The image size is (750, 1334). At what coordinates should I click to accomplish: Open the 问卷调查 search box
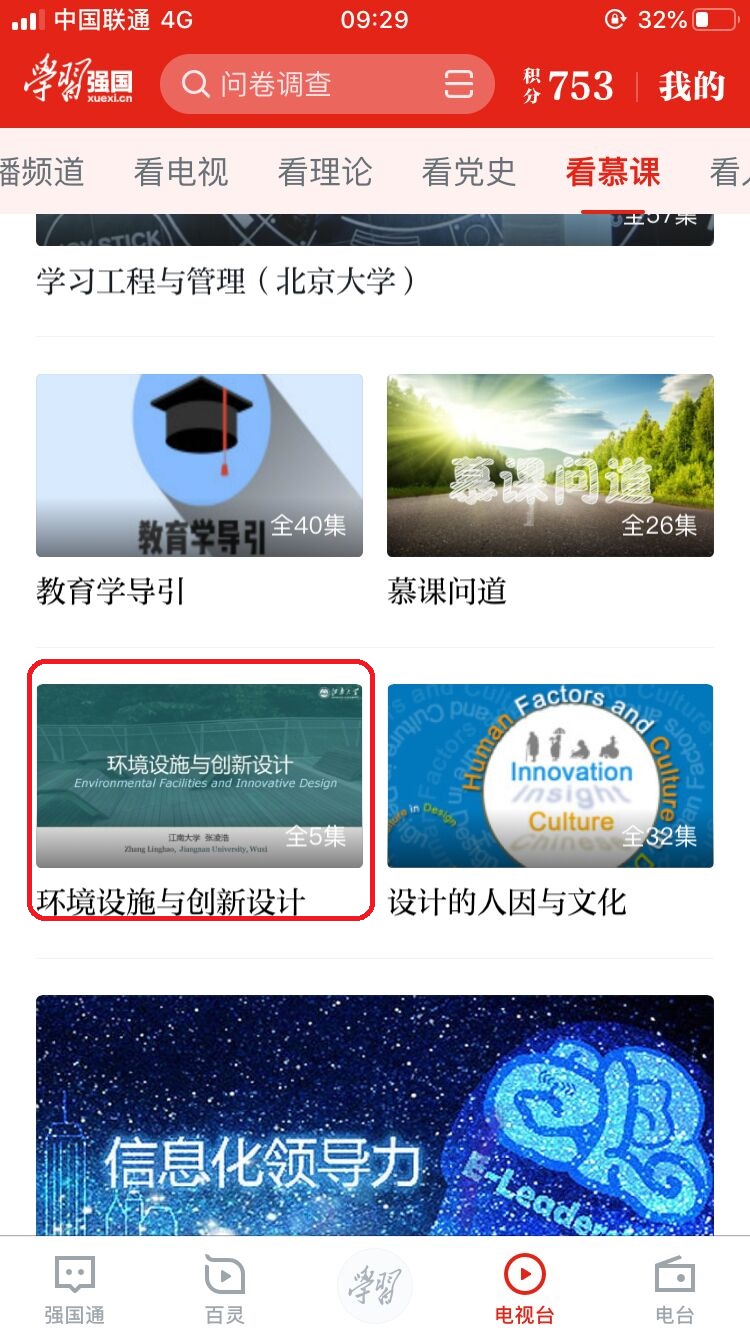(x=300, y=84)
